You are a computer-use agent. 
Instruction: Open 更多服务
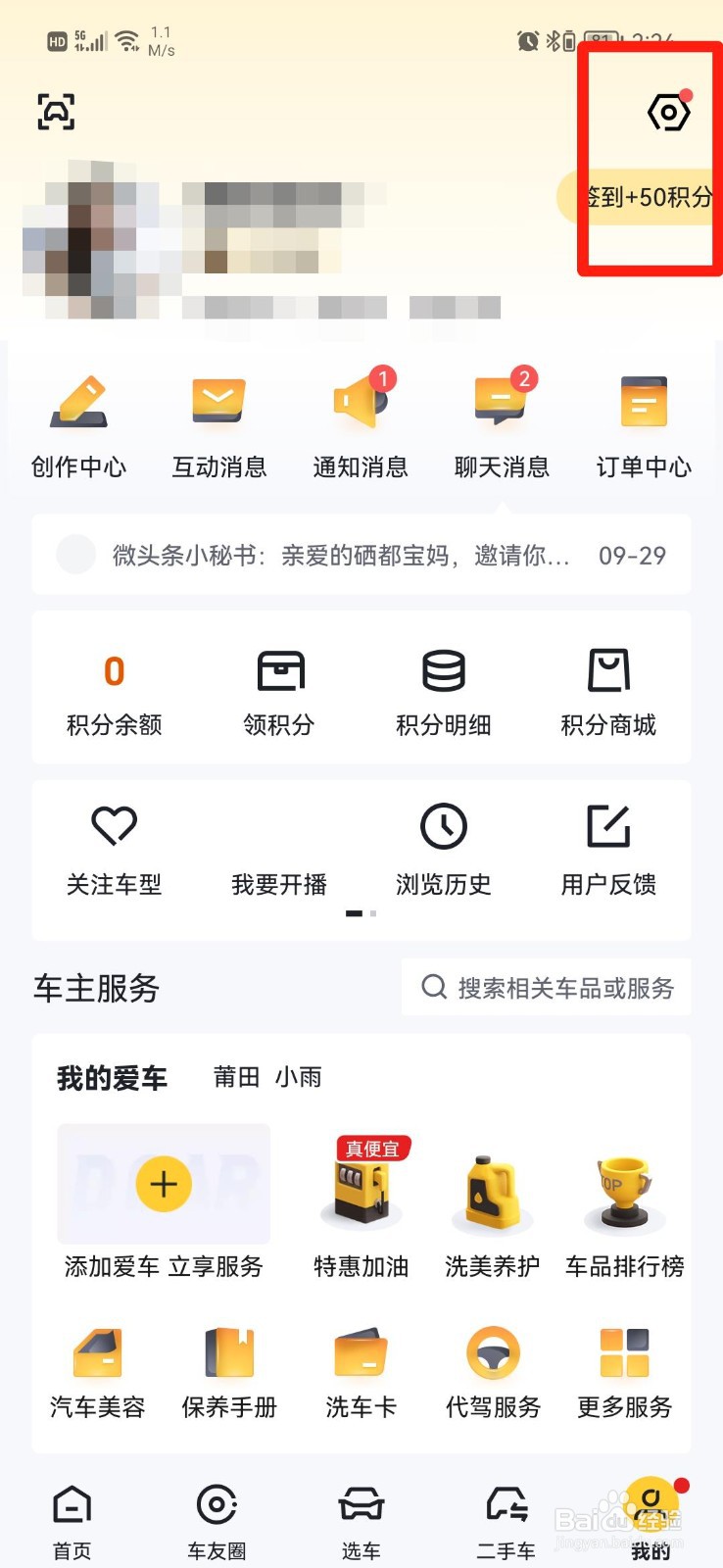pos(624,1372)
